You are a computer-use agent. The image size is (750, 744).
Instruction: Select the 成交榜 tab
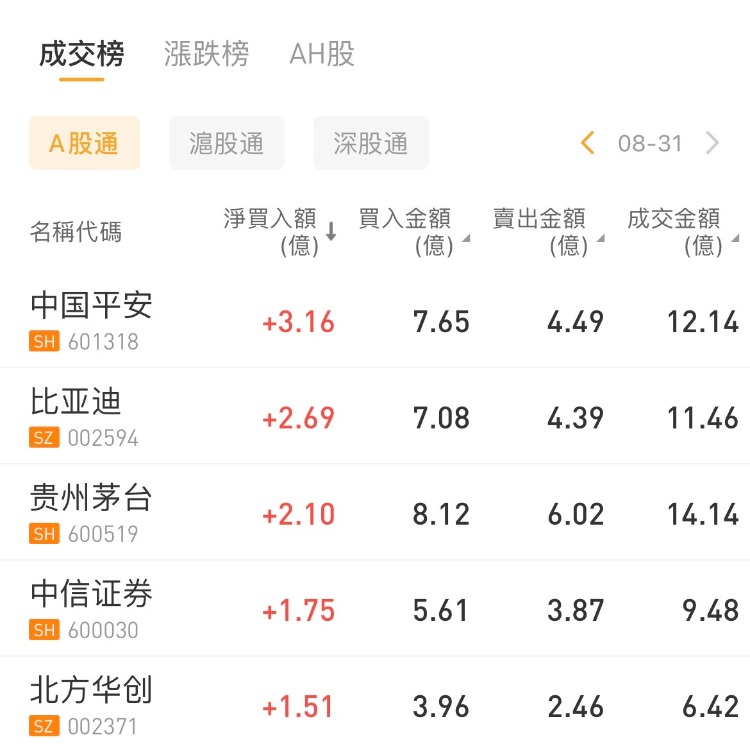click(x=82, y=54)
